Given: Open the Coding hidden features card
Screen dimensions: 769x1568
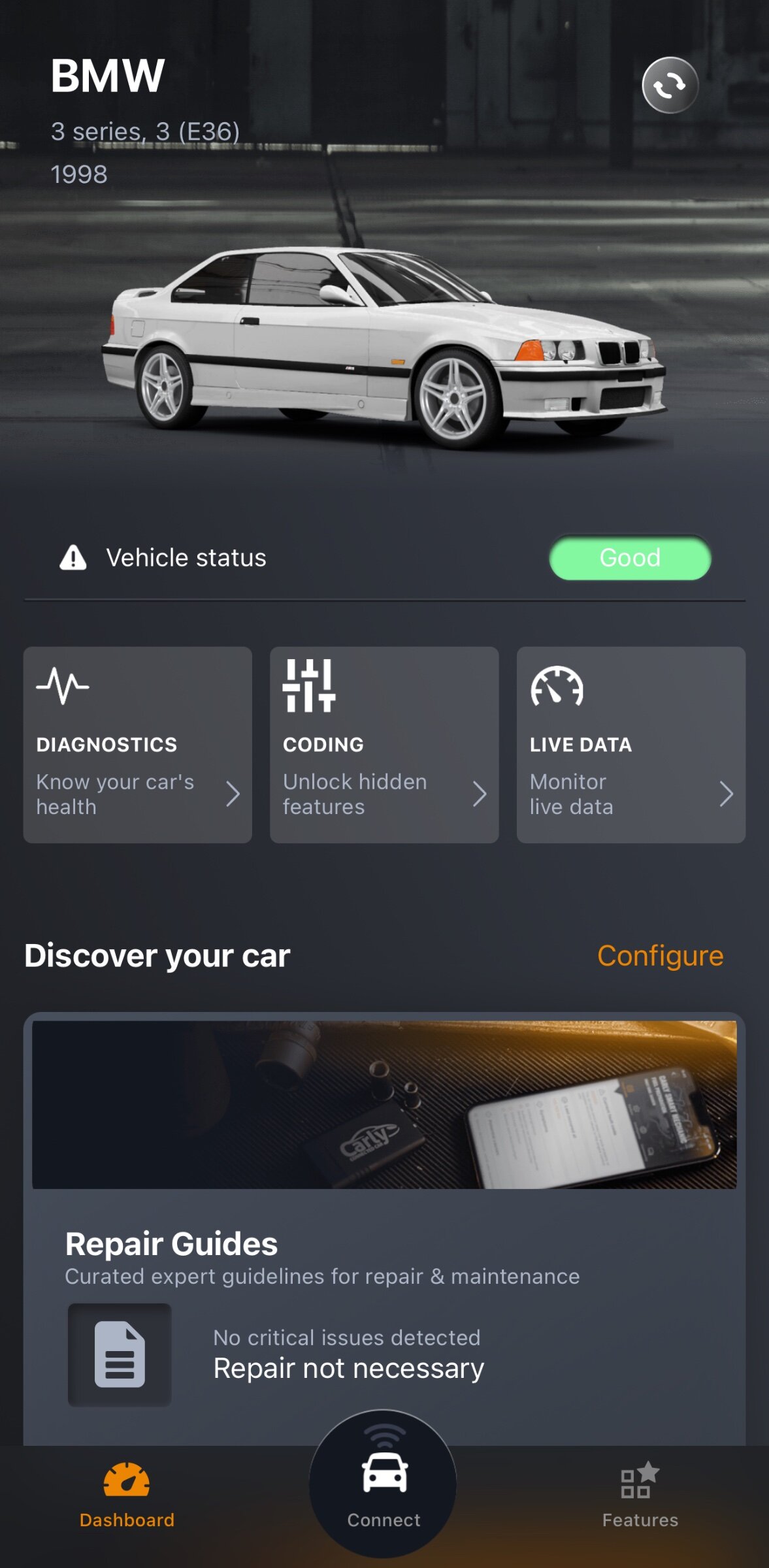Looking at the screenshot, I should (384, 745).
